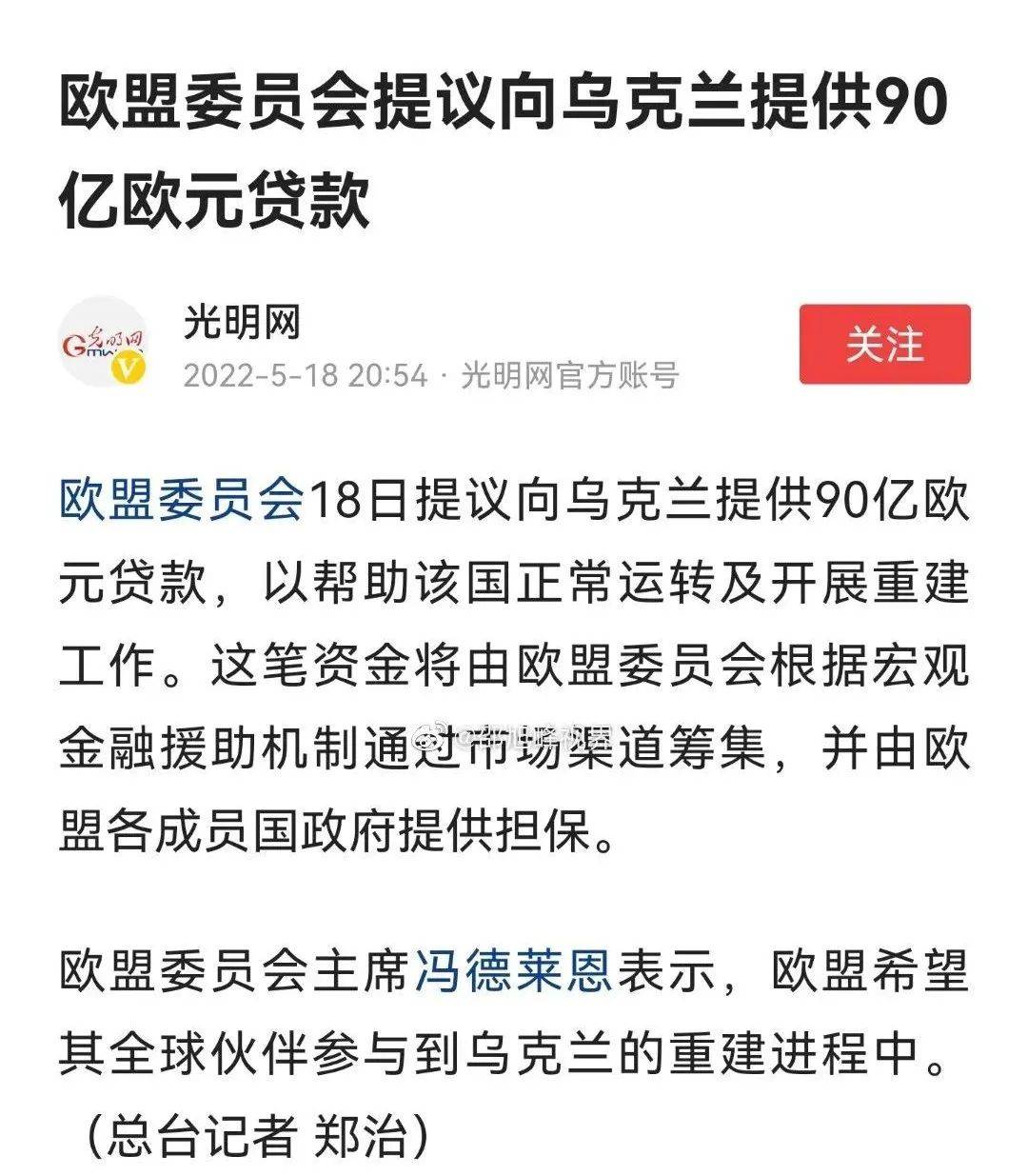The width and height of the screenshot is (1028, 1176).
Task: Open the 冯德莱恩 link
Action: coord(514,972)
